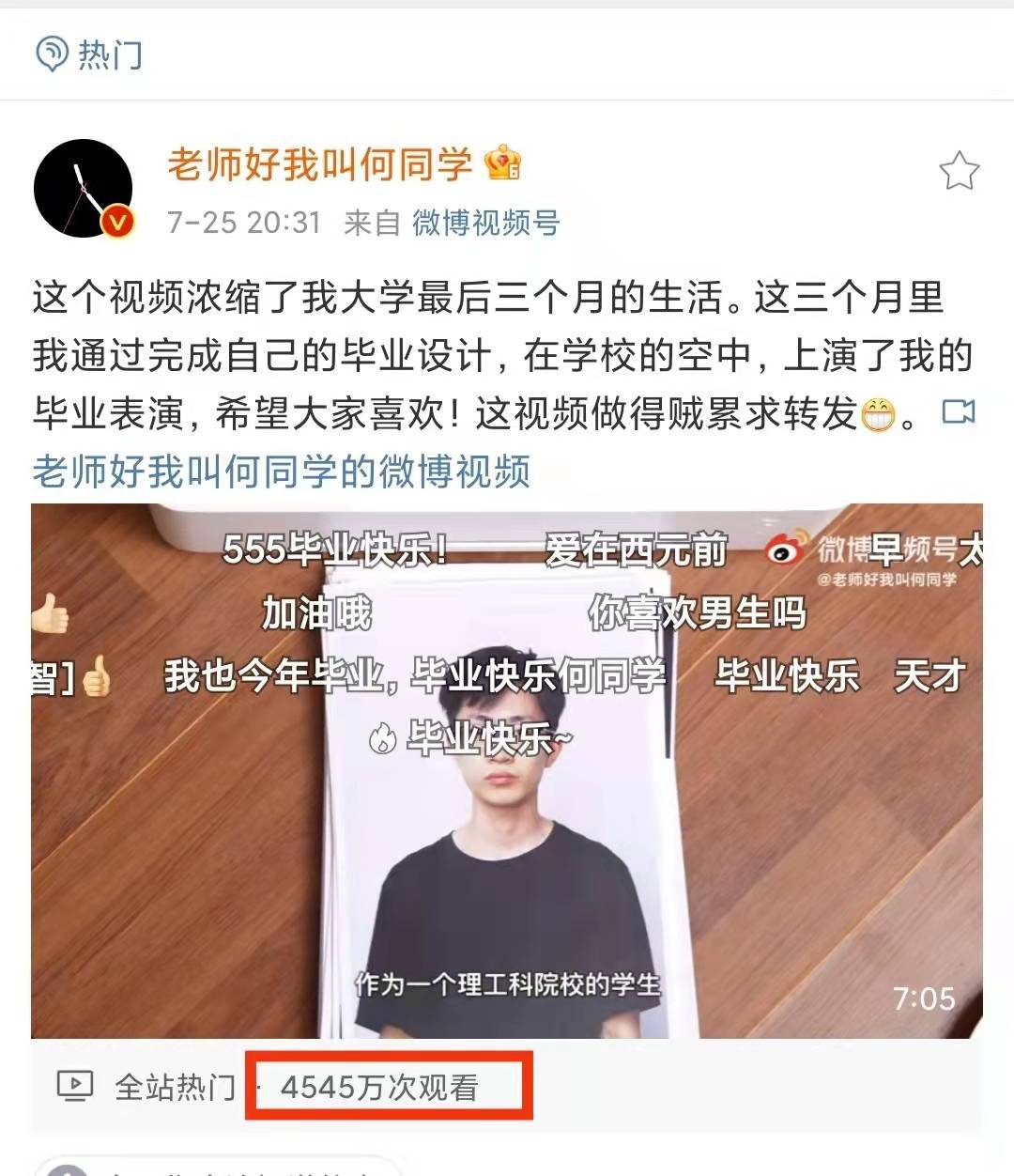Viewport: 1014px width, 1176px height.
Task: Open the 全站热门 tag under the video
Action: click(175, 1087)
